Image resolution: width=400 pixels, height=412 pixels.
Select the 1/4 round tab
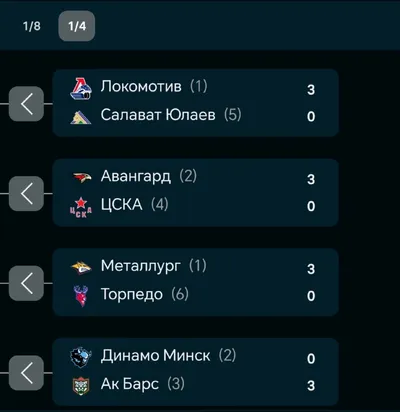tap(77, 26)
